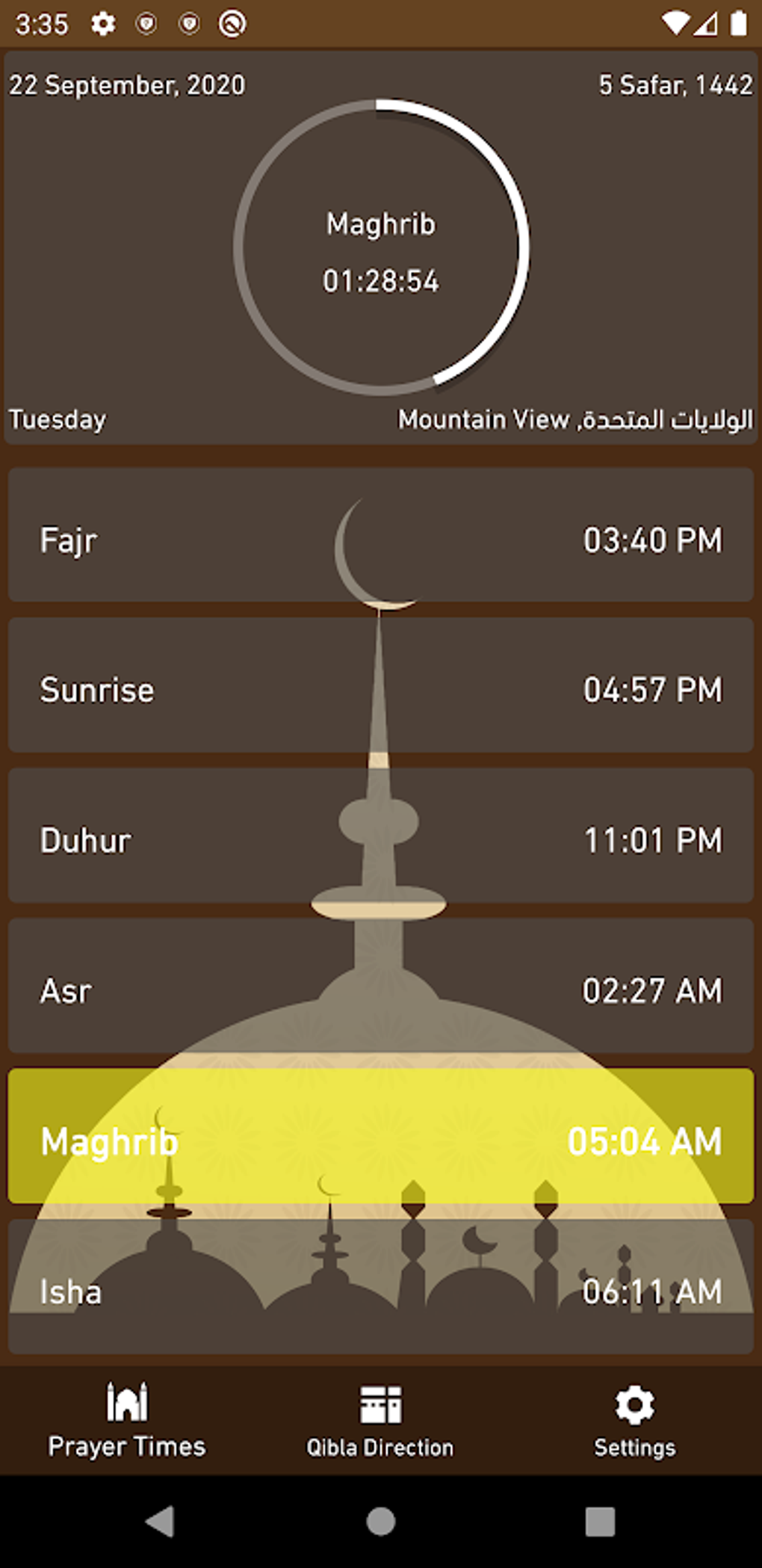Screen dimensions: 762x1568
Task: Open the Duhur prayer row
Action: pyautogui.click(x=380, y=836)
